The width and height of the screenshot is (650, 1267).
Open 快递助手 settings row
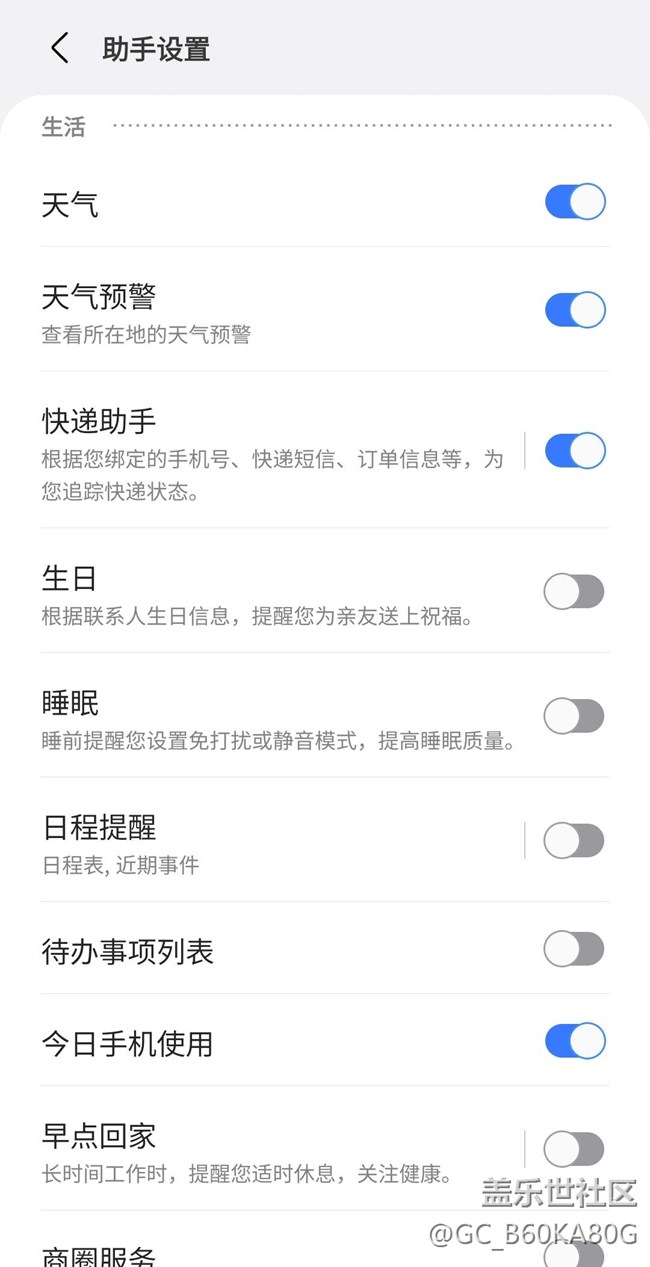pyautogui.click(x=270, y=450)
